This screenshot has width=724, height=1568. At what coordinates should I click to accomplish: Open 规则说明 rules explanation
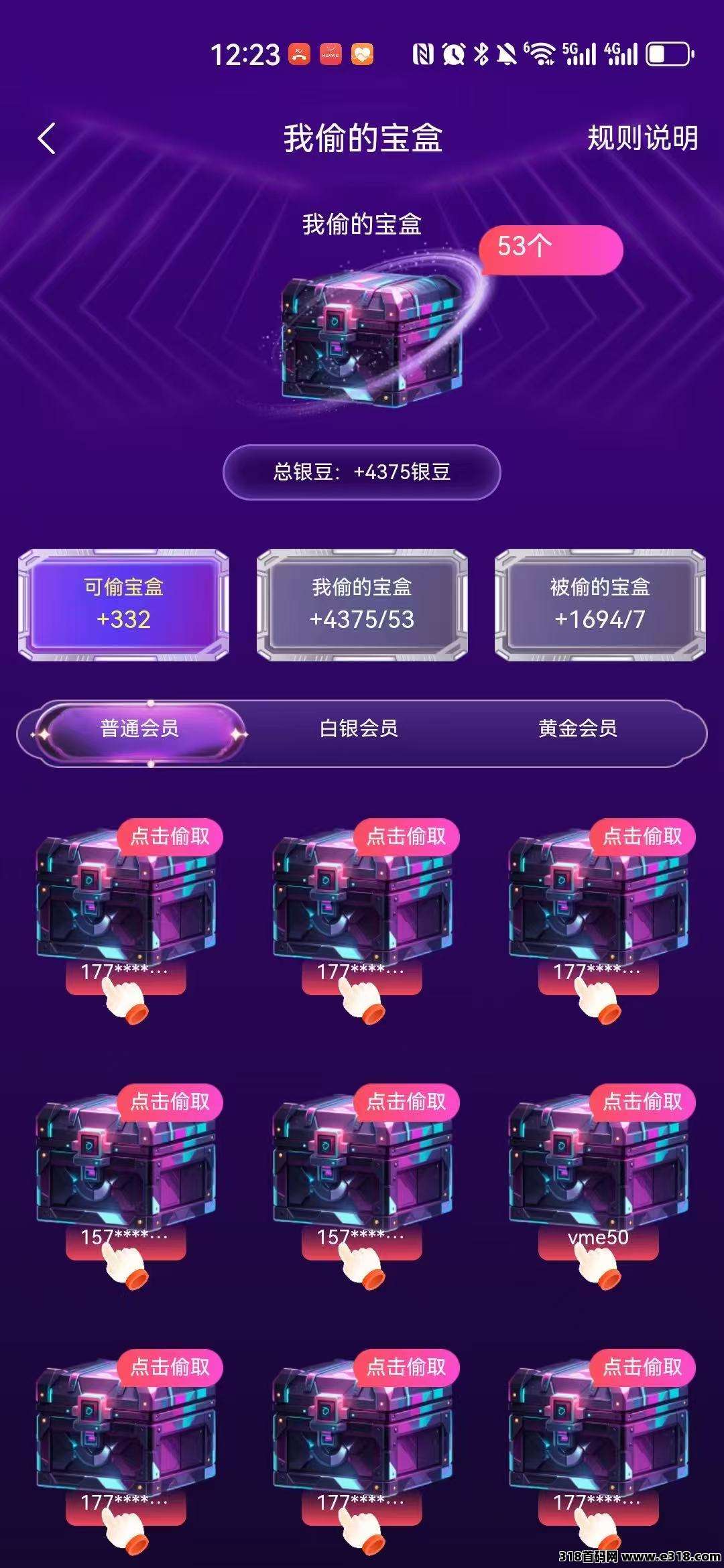tap(642, 138)
